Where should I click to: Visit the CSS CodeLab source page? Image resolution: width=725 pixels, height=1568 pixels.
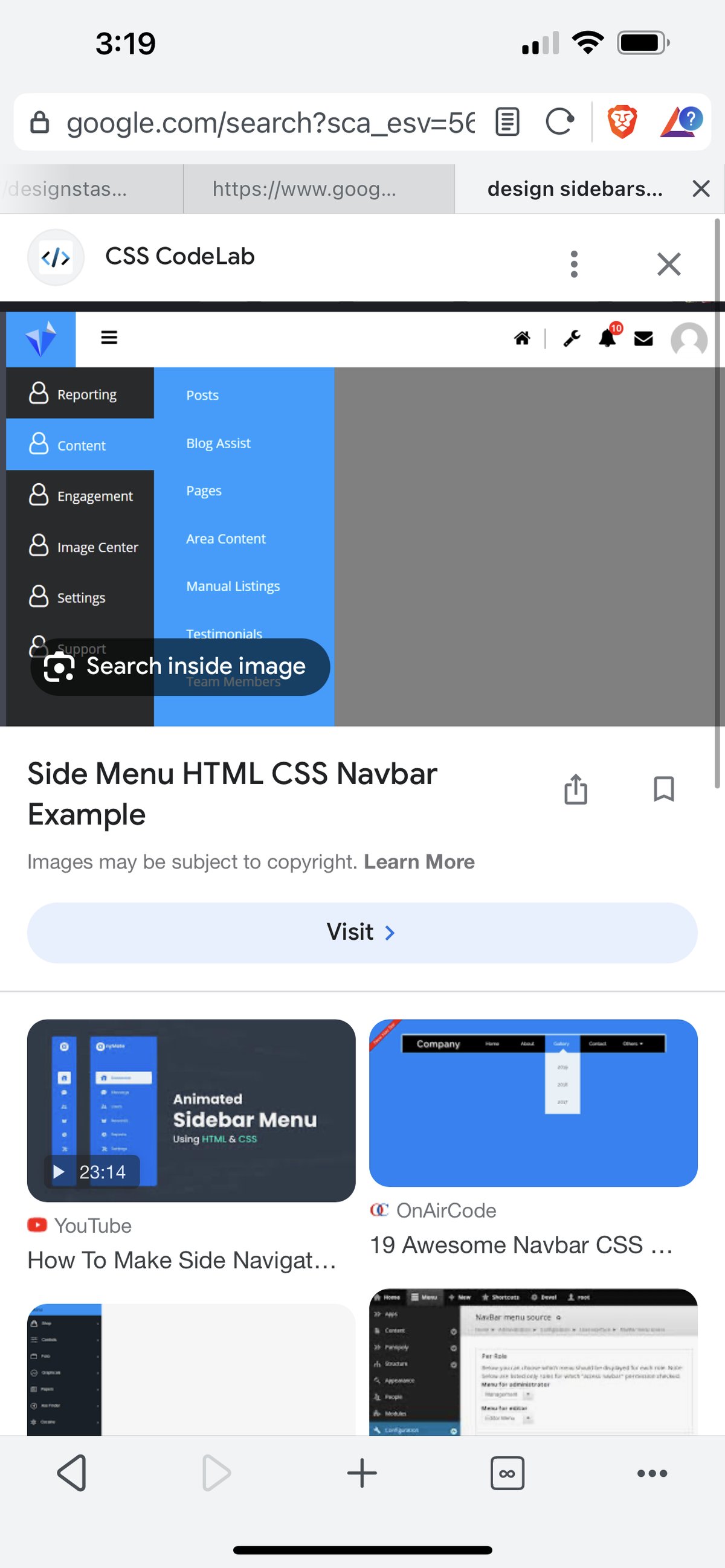click(x=362, y=933)
